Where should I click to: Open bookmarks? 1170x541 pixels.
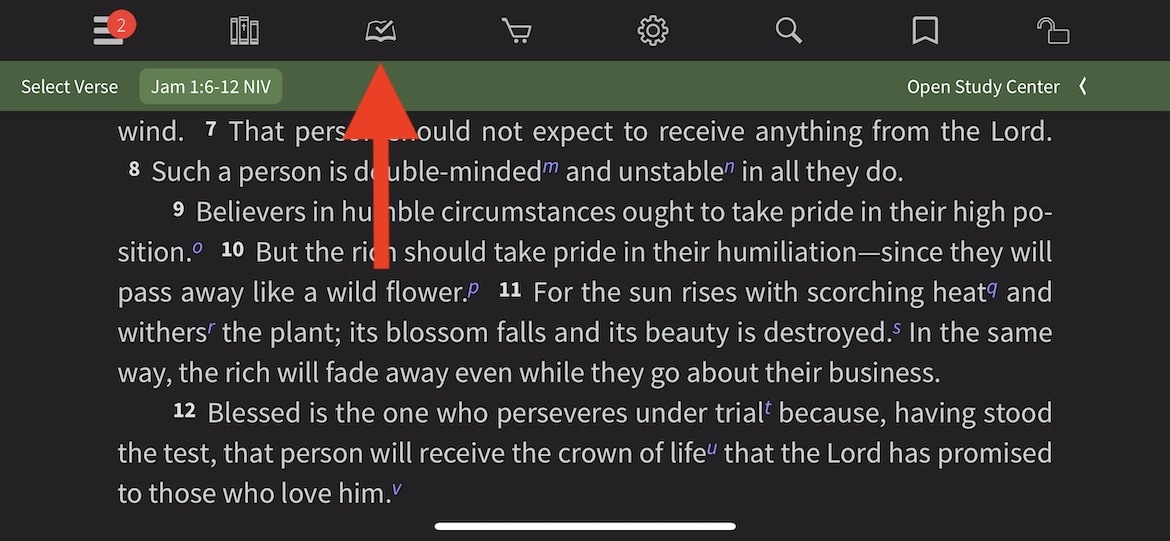925,31
